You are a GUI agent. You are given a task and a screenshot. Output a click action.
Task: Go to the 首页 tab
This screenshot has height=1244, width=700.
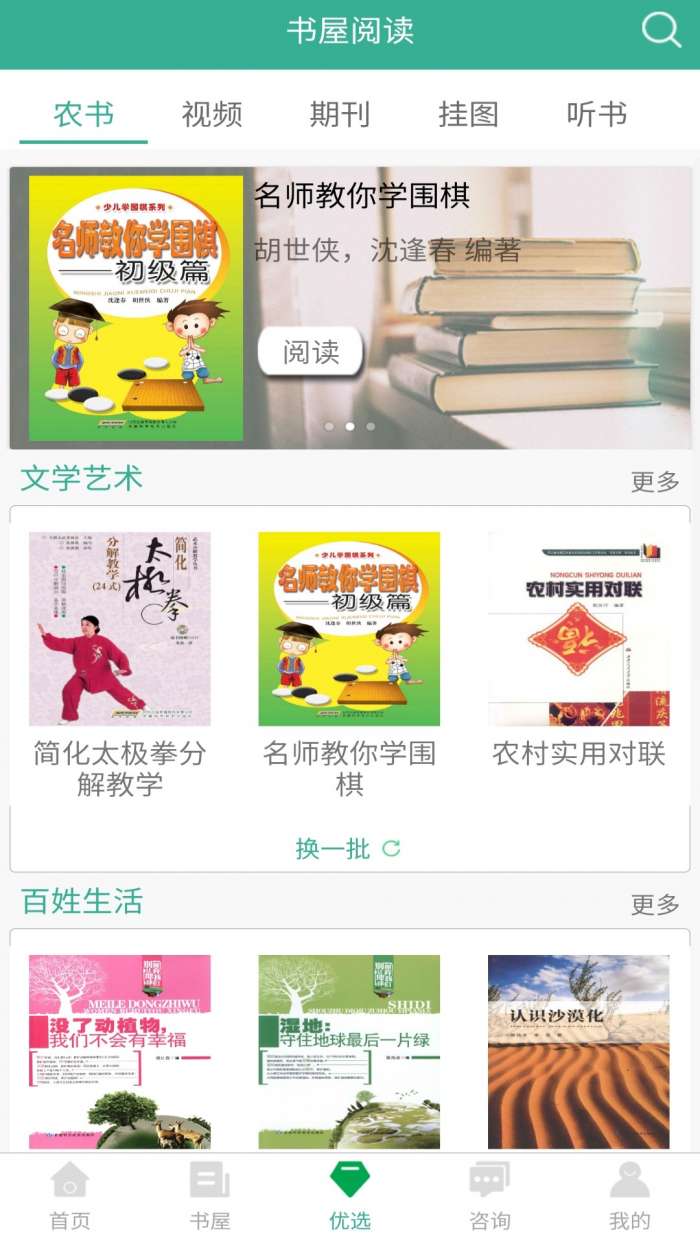pos(70,1196)
